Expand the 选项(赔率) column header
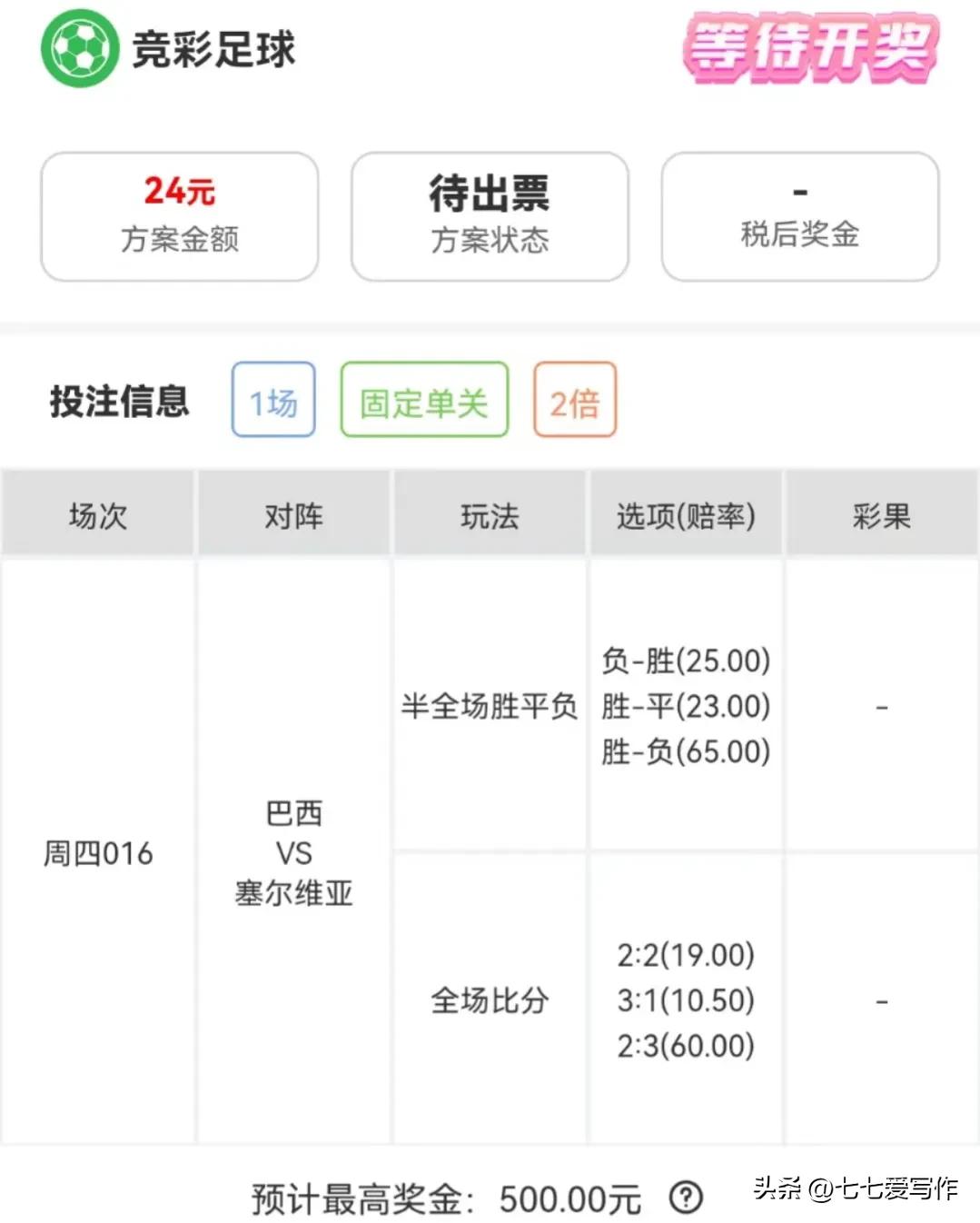The image size is (980, 1223). pos(684,514)
